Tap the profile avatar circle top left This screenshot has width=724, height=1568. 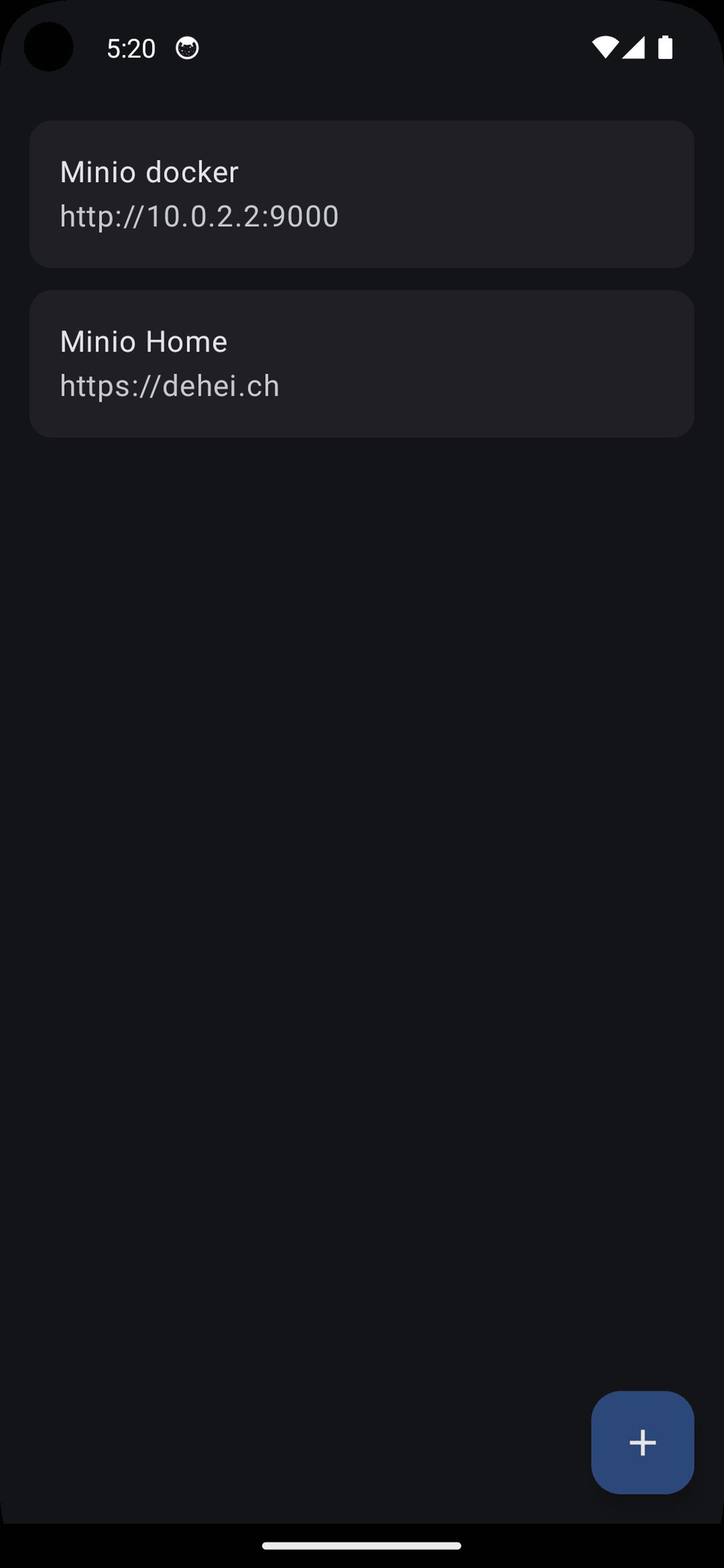pyautogui.click(x=47, y=47)
